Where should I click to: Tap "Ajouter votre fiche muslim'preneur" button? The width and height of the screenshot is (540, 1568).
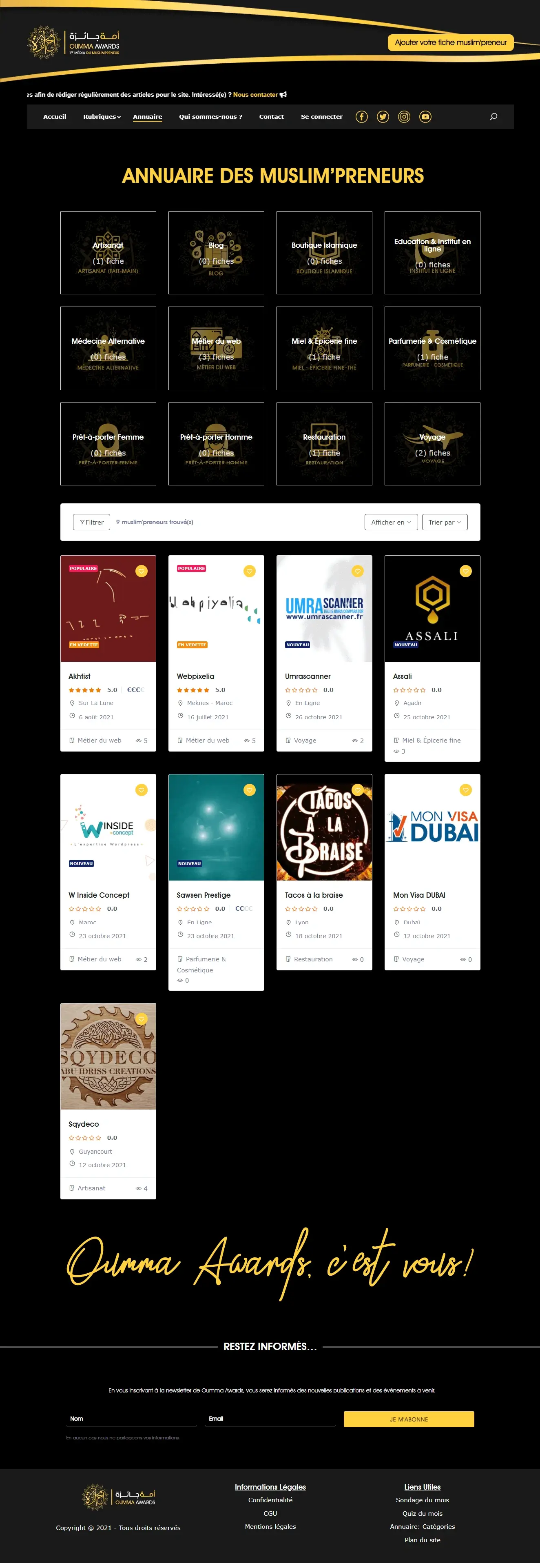(x=450, y=42)
